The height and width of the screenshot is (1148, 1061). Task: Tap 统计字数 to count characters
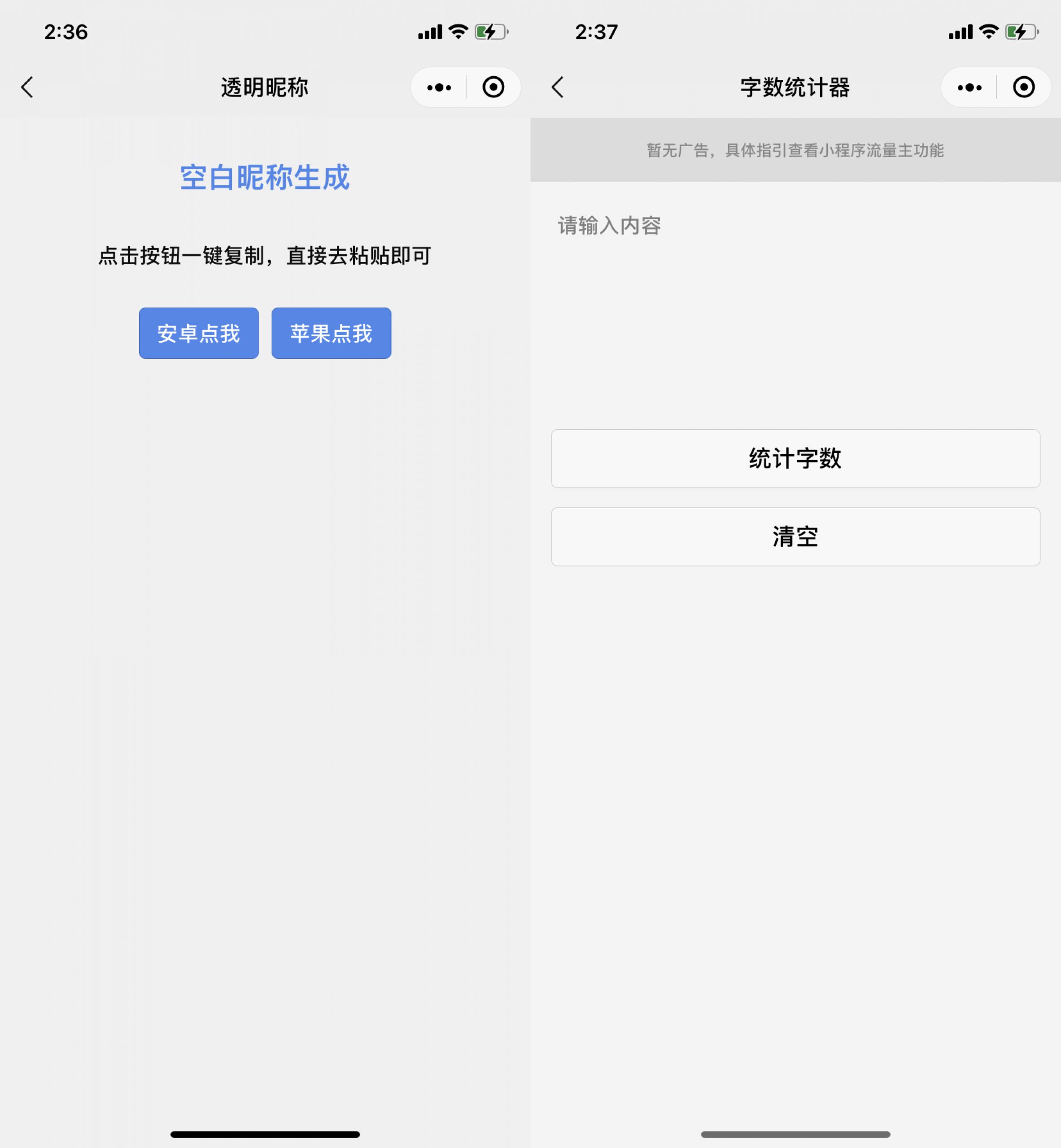(795, 459)
